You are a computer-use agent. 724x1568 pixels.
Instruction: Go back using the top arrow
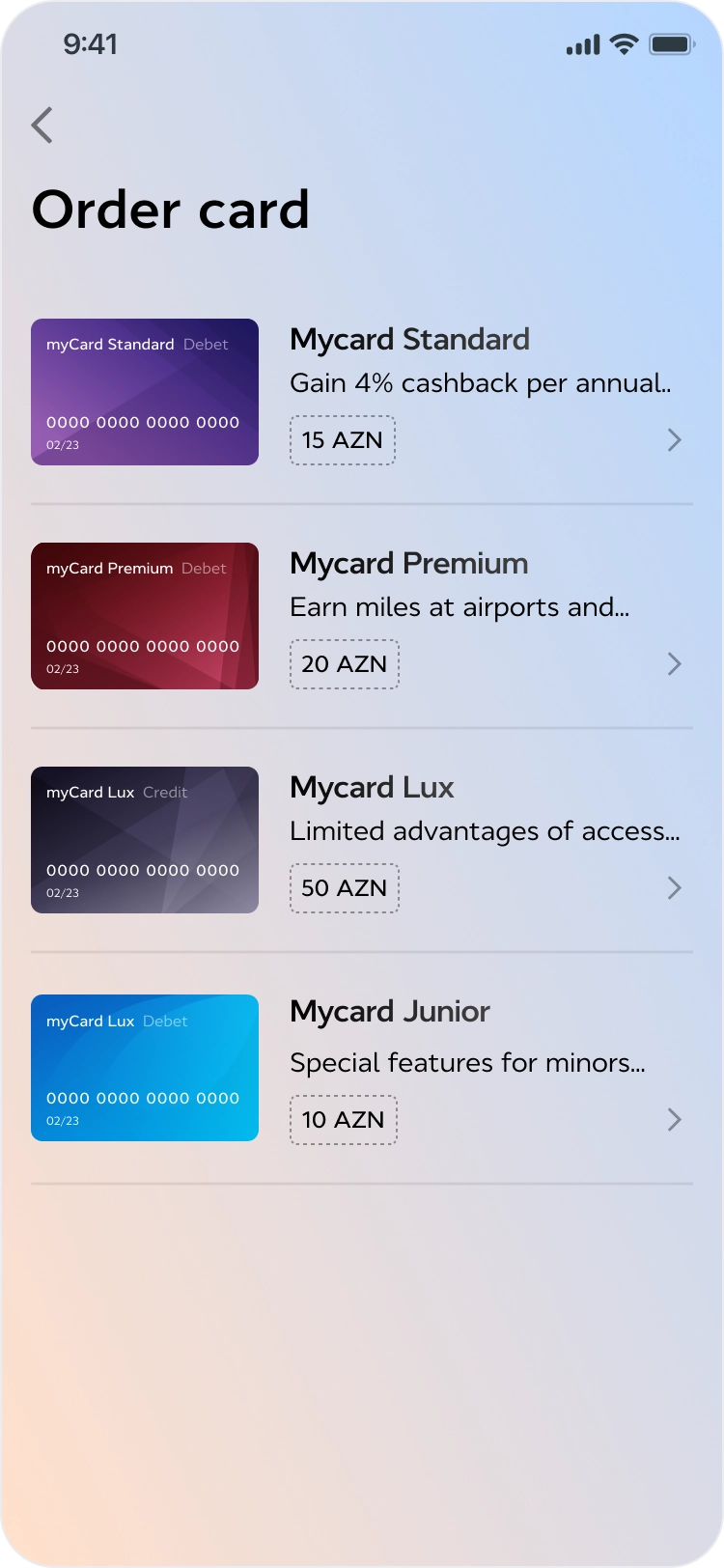point(42,126)
